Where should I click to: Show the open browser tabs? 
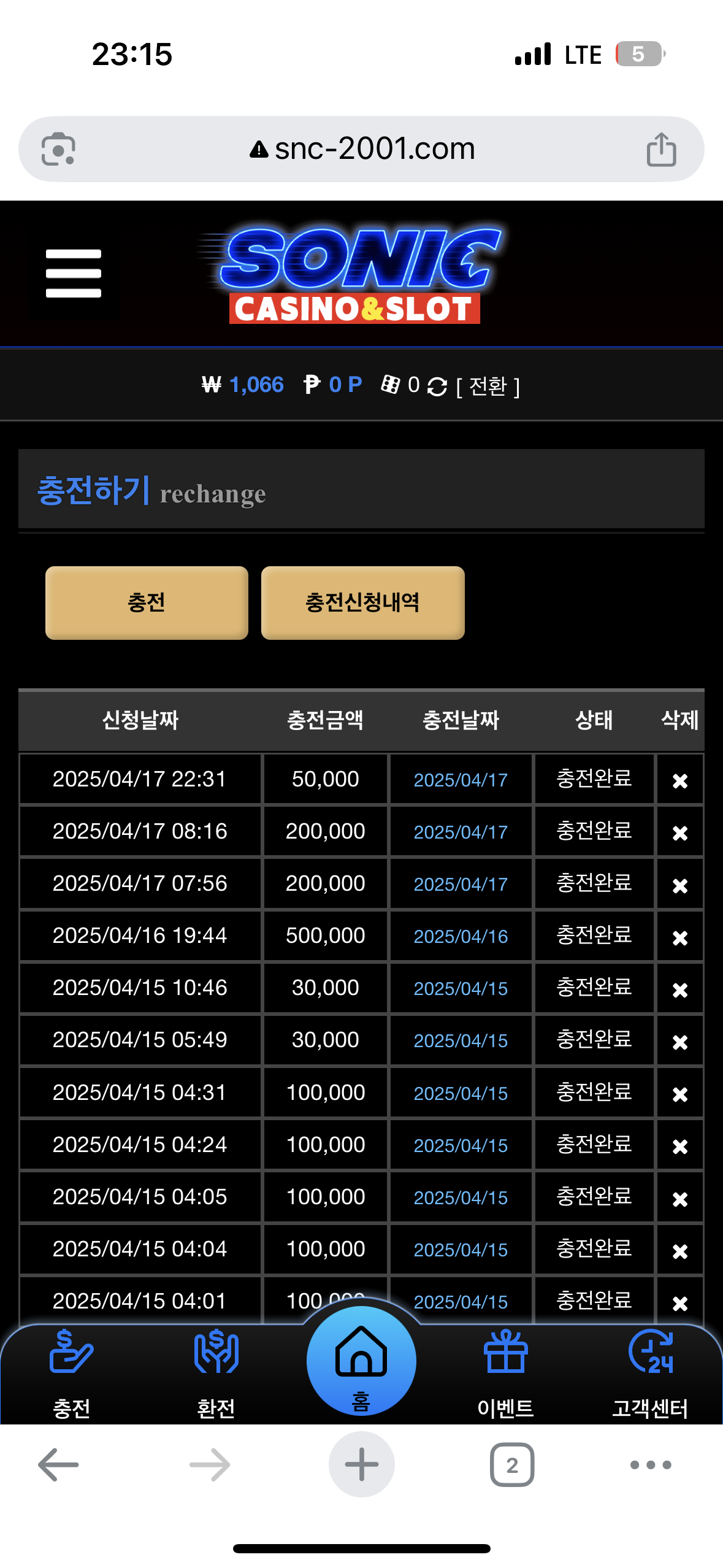tap(512, 1464)
